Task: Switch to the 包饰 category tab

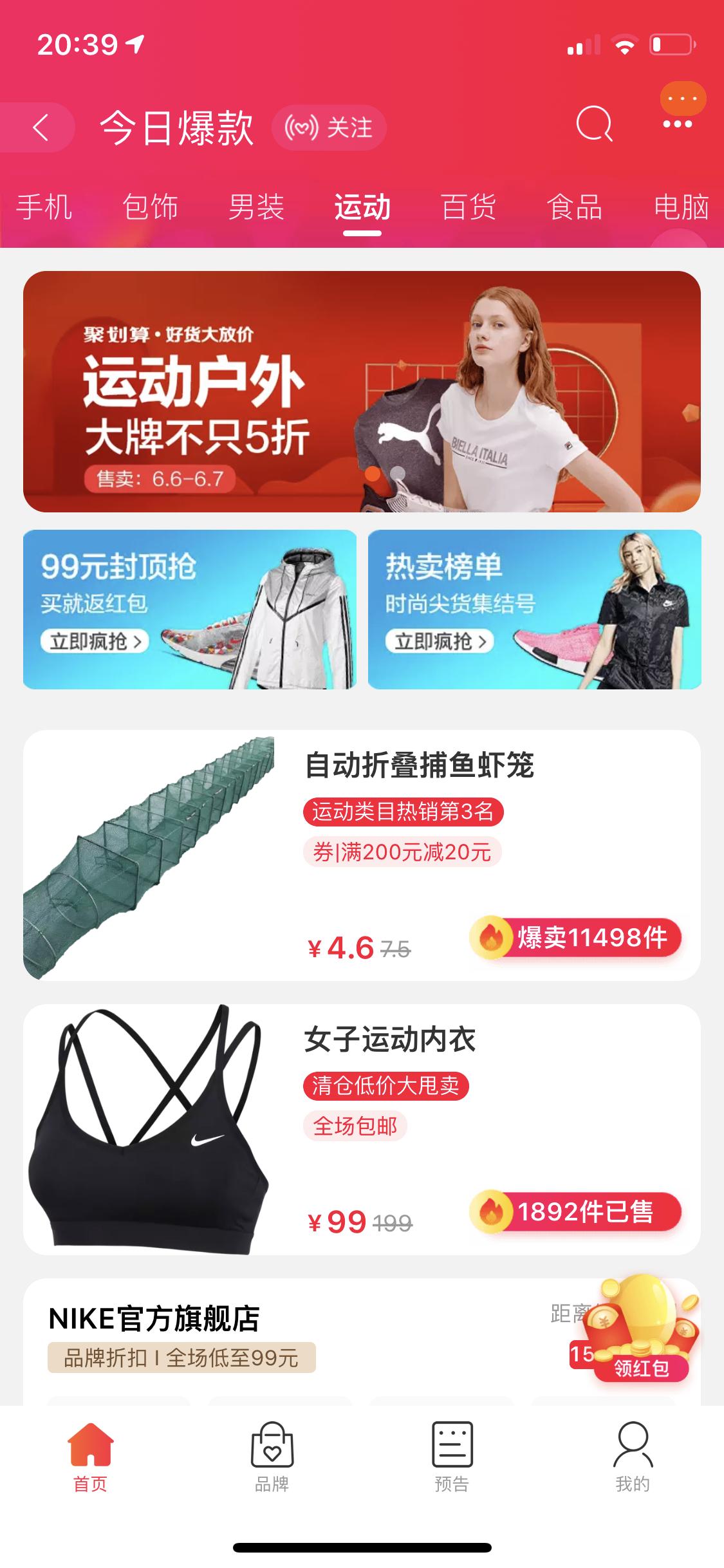Action: coord(150,207)
